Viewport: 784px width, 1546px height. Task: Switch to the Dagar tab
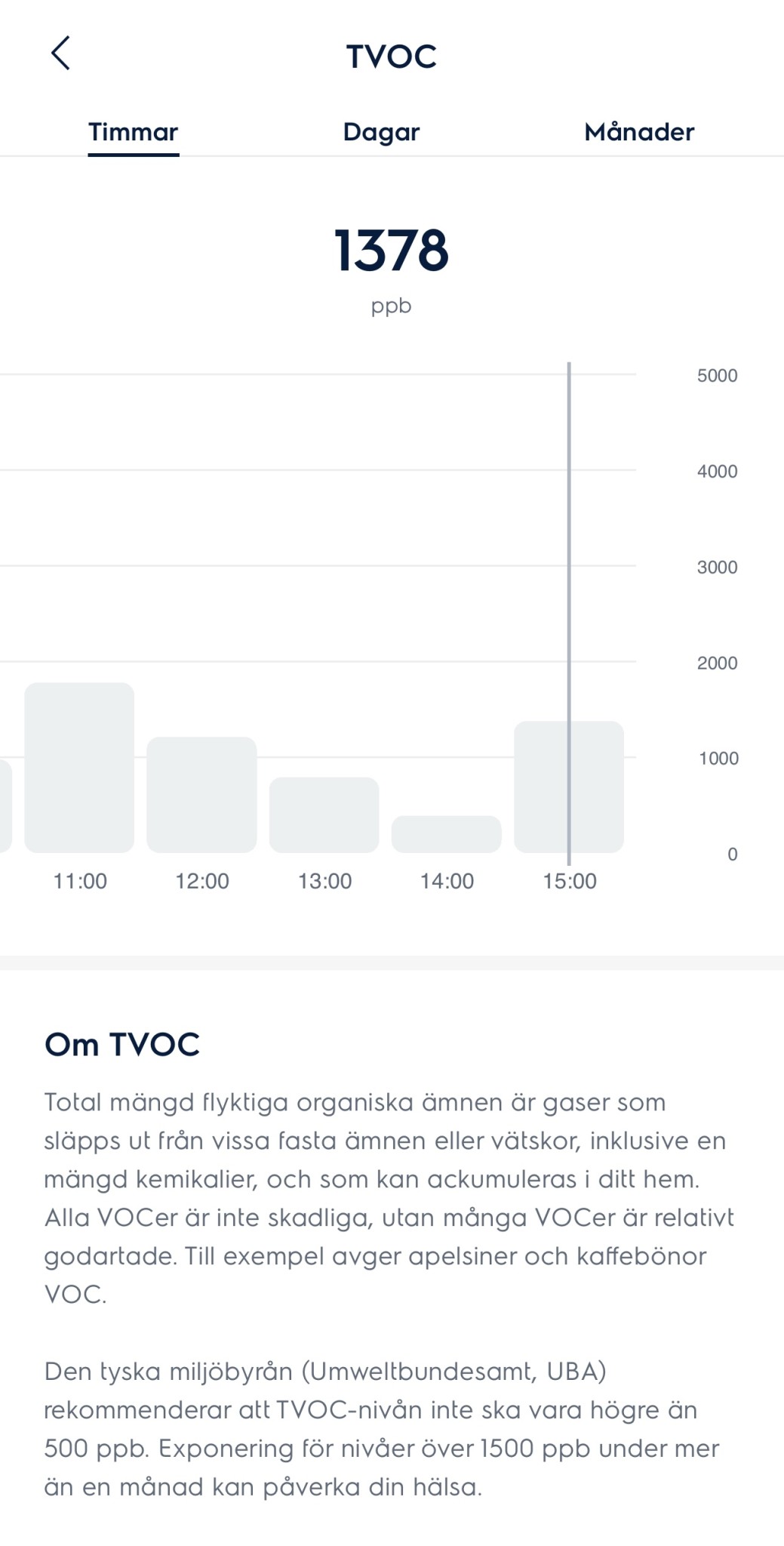coord(381,132)
